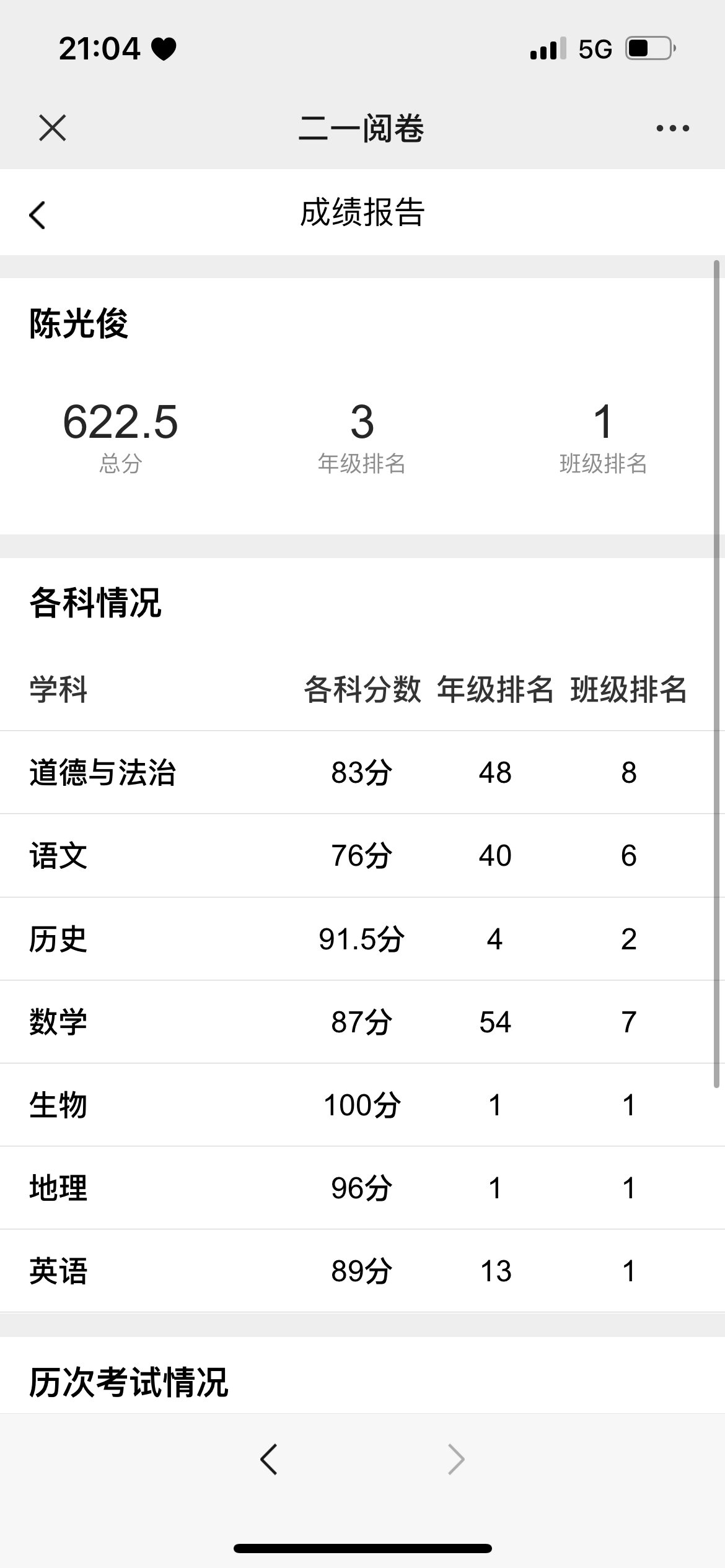Open the 二一阅卷 title bar menu
Viewport: 725px width, 1568px height.
click(x=362, y=128)
